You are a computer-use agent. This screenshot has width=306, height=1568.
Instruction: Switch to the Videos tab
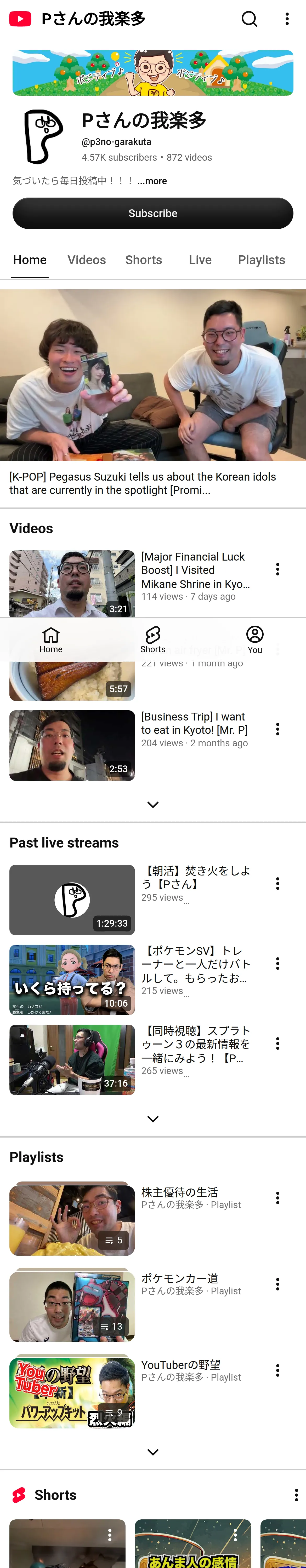tap(87, 260)
